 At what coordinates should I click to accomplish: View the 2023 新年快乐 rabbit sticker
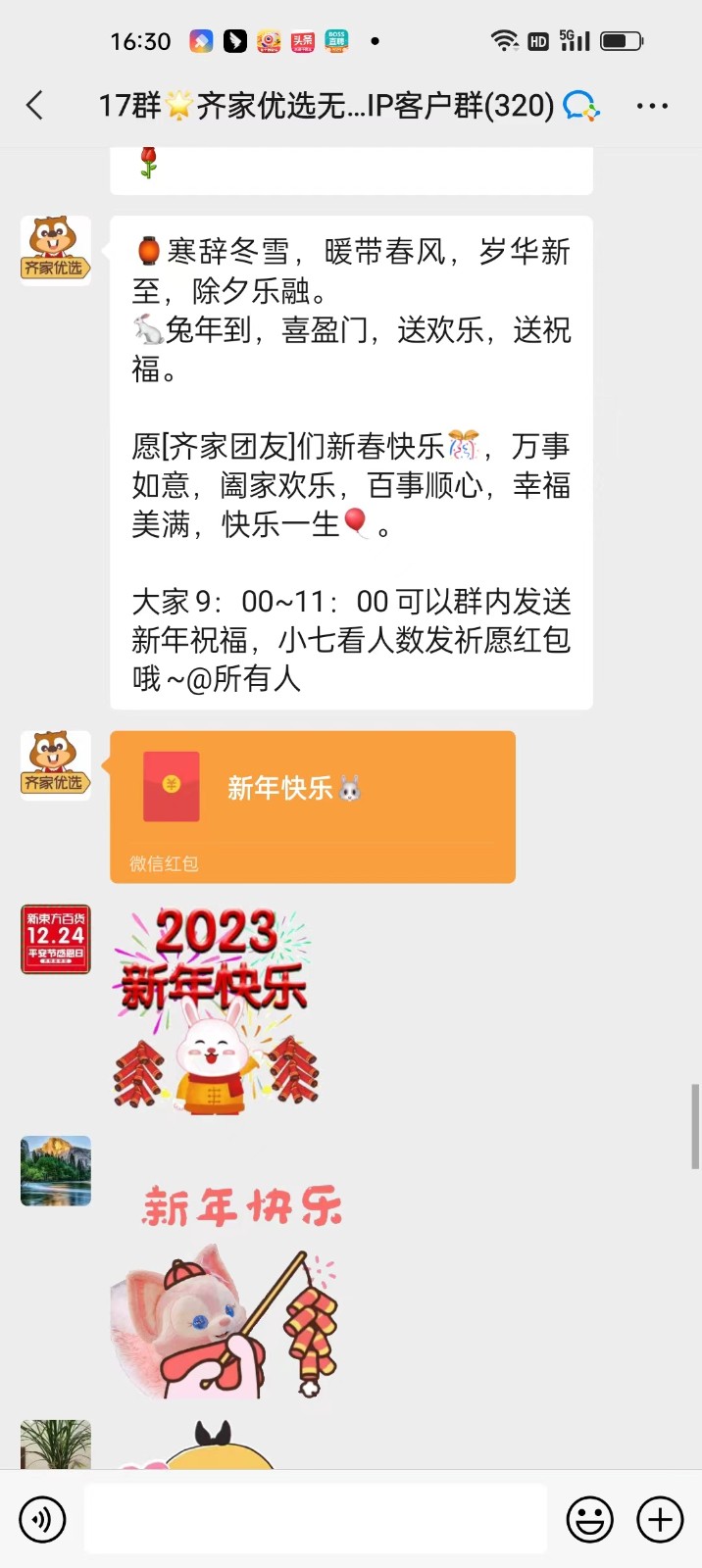[x=214, y=1009]
